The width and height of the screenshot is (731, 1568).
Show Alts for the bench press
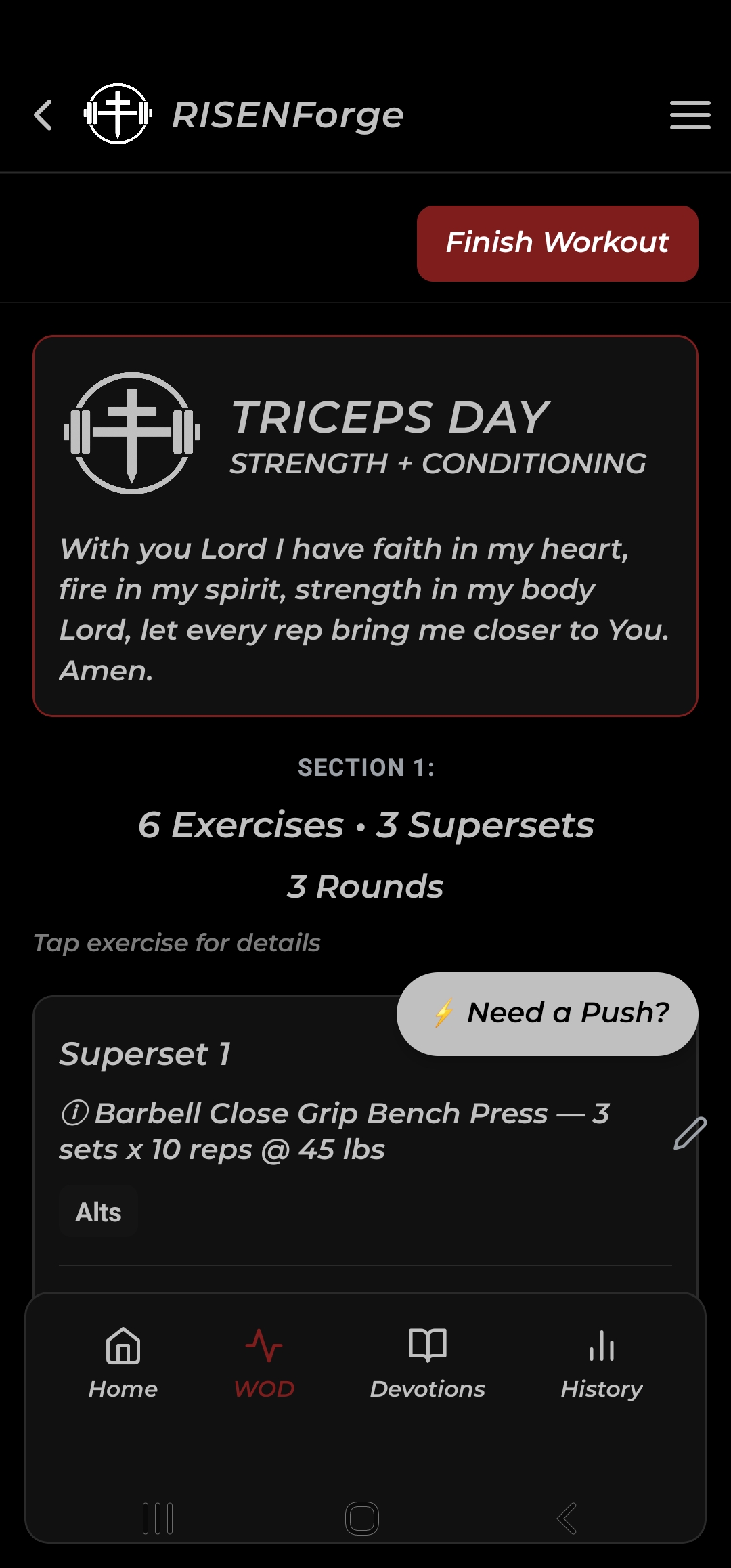click(x=98, y=1212)
